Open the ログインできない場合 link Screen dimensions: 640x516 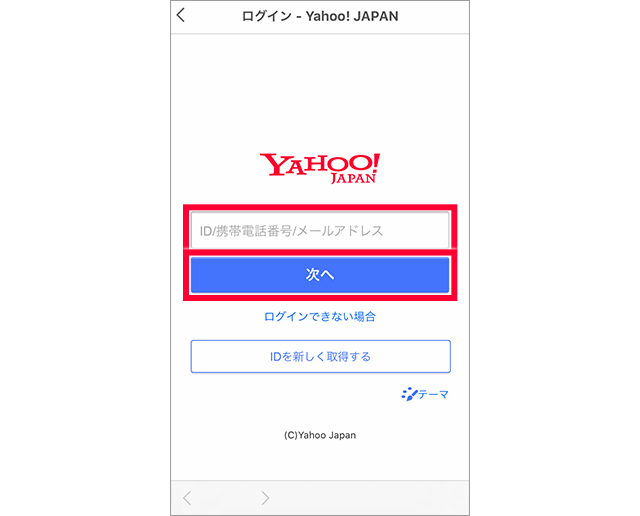tap(320, 317)
